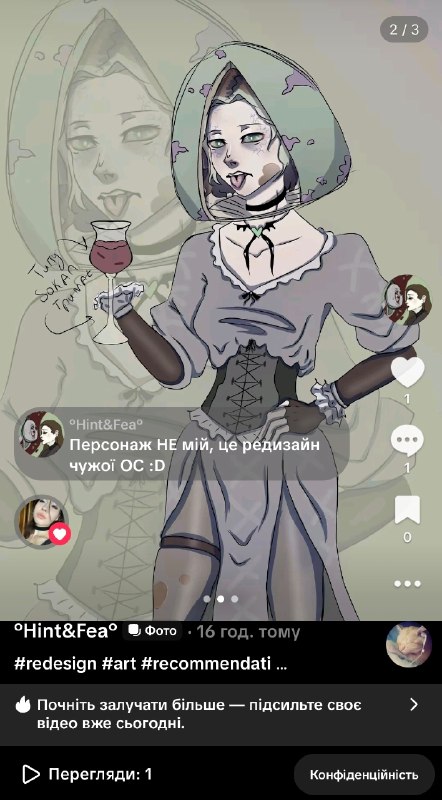Open the comments on this post

[x=407, y=442]
